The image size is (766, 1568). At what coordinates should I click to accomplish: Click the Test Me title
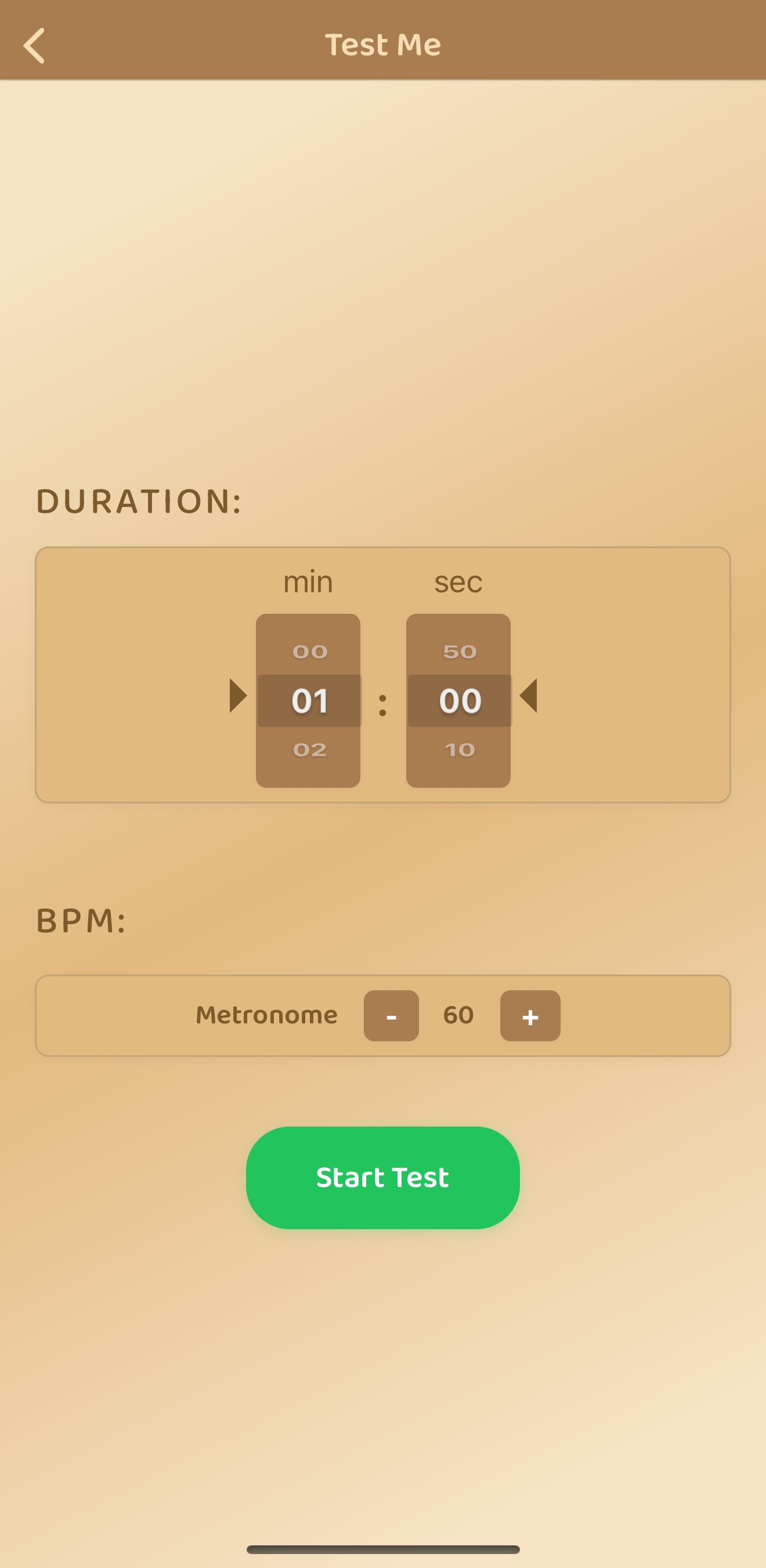(384, 44)
